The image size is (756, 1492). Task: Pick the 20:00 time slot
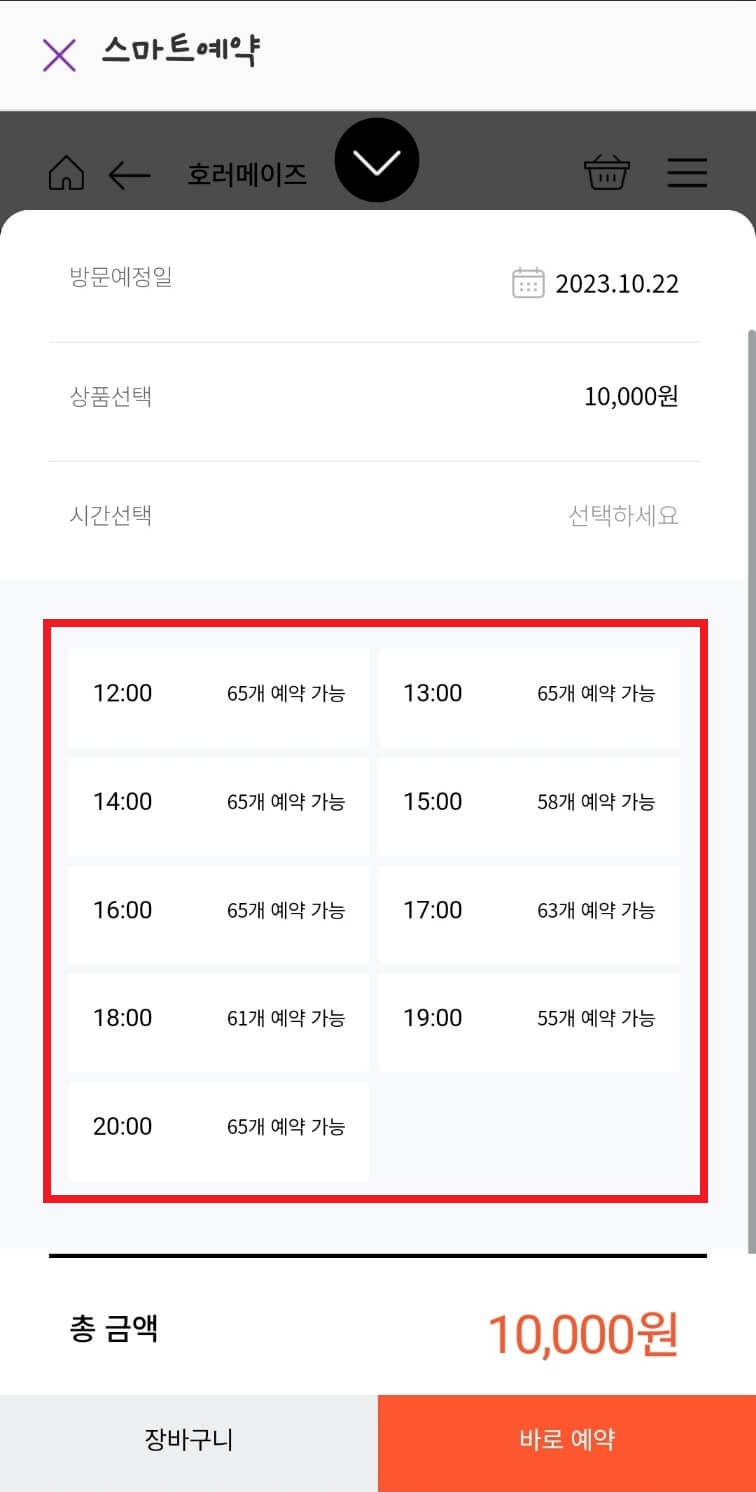click(x=217, y=1126)
